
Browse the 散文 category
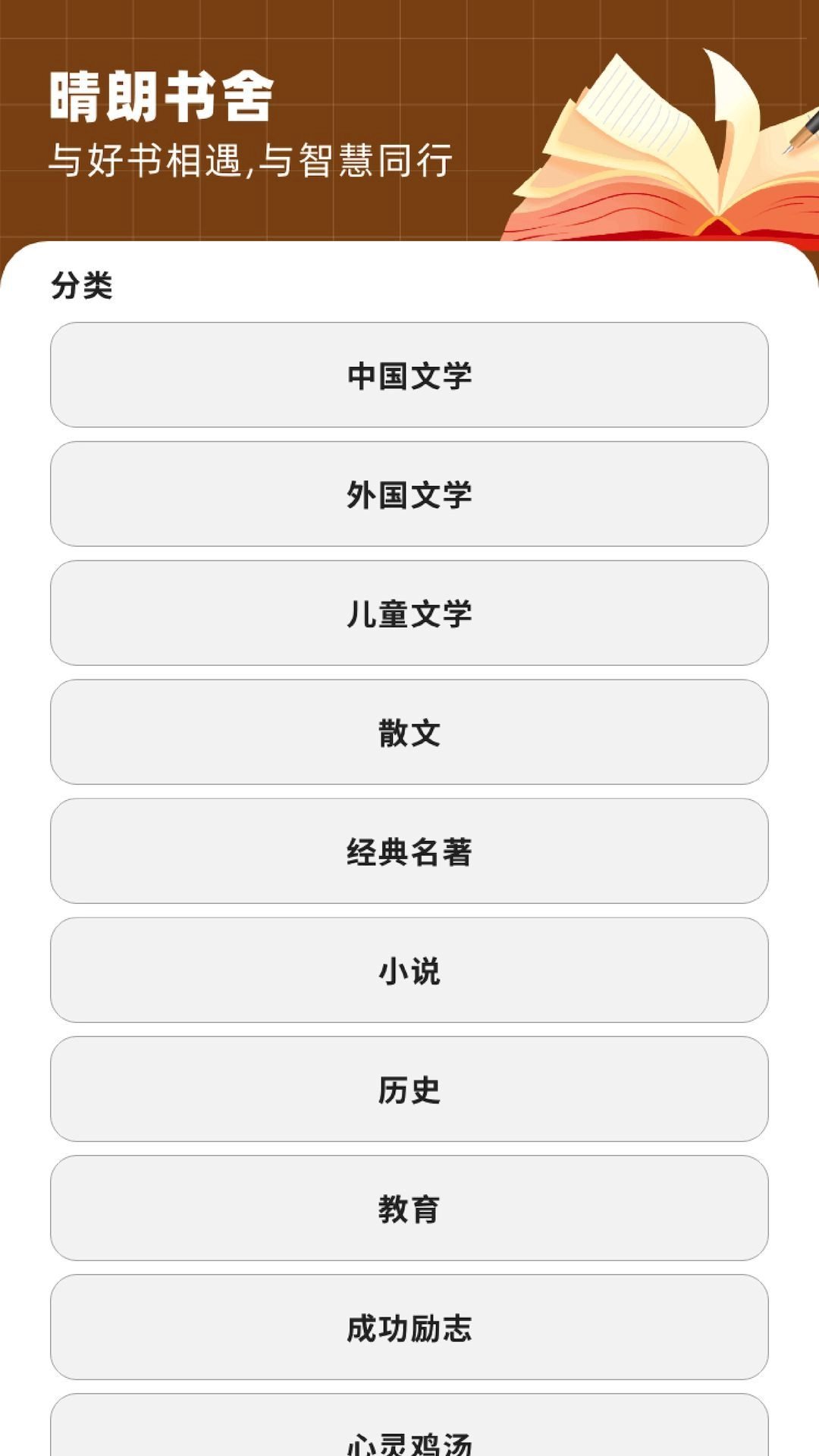pos(409,731)
